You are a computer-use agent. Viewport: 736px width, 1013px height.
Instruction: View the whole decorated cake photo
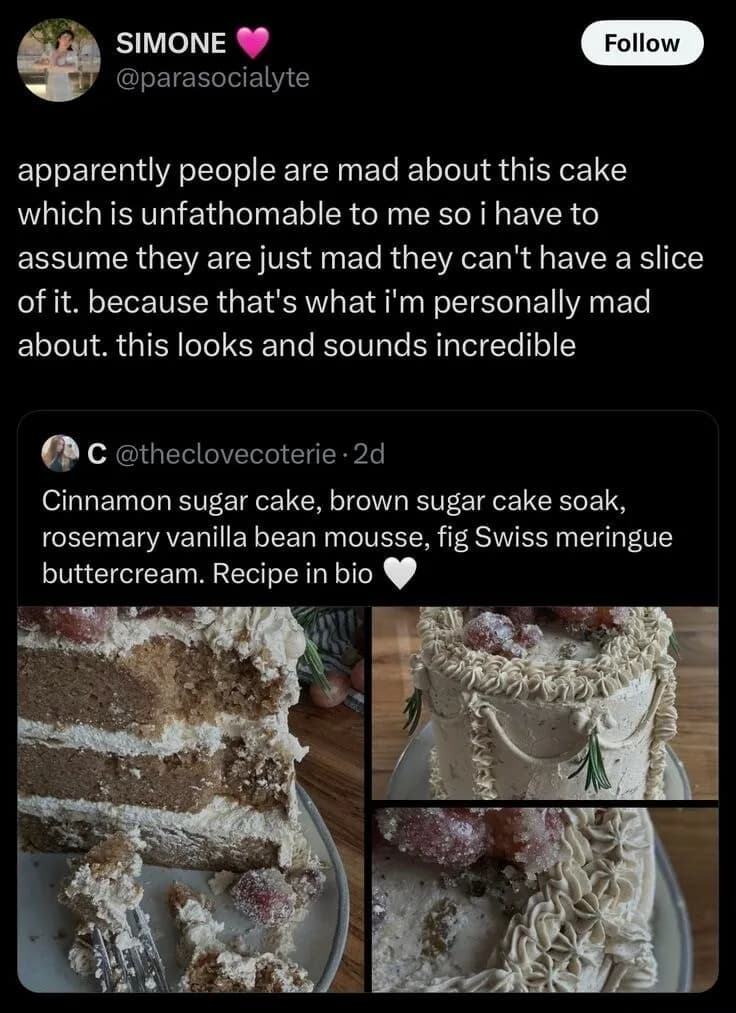[x=544, y=702]
